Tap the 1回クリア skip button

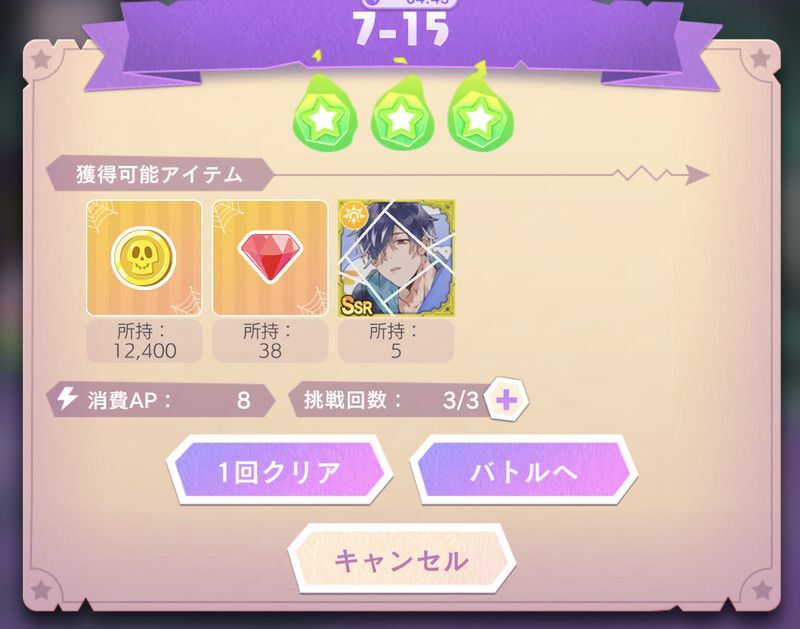278,472
